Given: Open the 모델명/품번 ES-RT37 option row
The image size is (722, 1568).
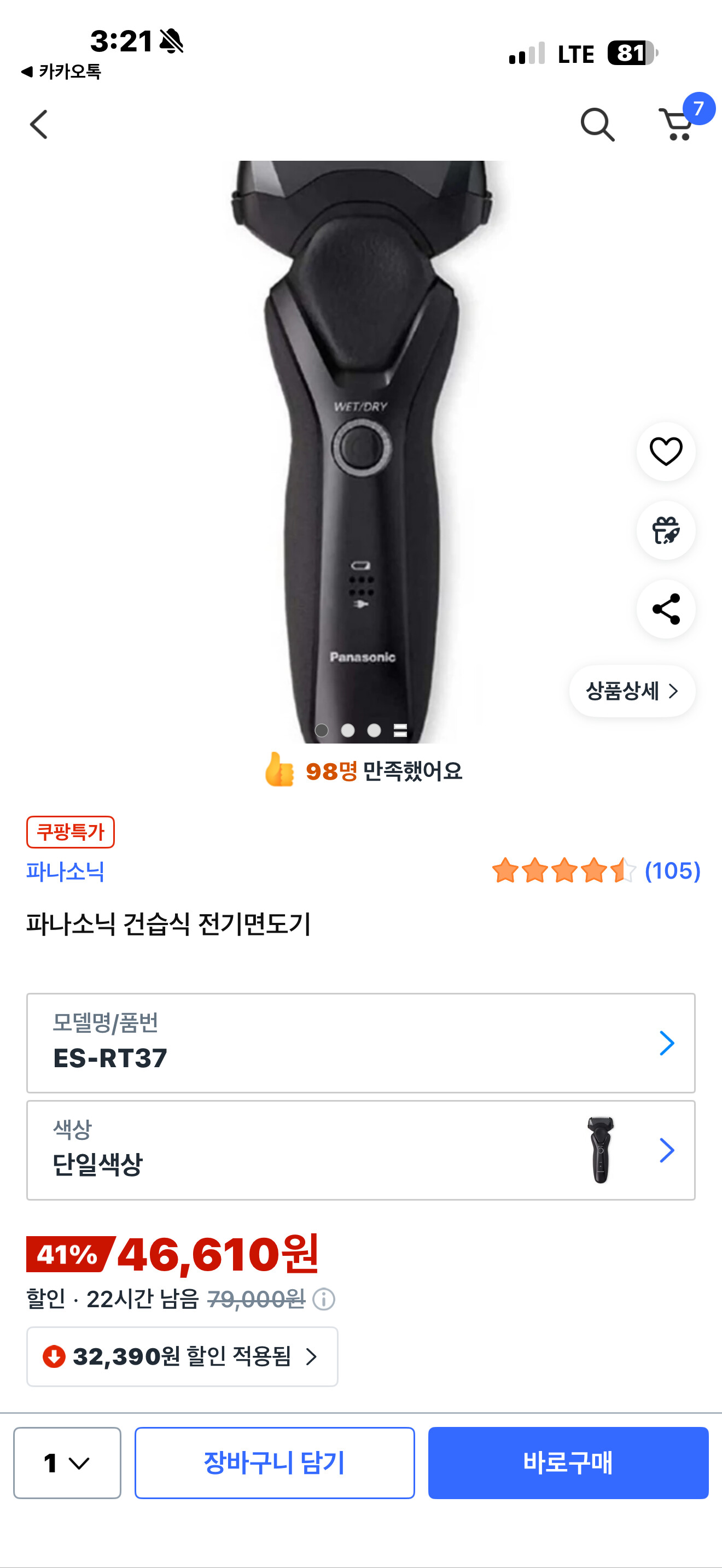Looking at the screenshot, I should pyautogui.click(x=360, y=1043).
